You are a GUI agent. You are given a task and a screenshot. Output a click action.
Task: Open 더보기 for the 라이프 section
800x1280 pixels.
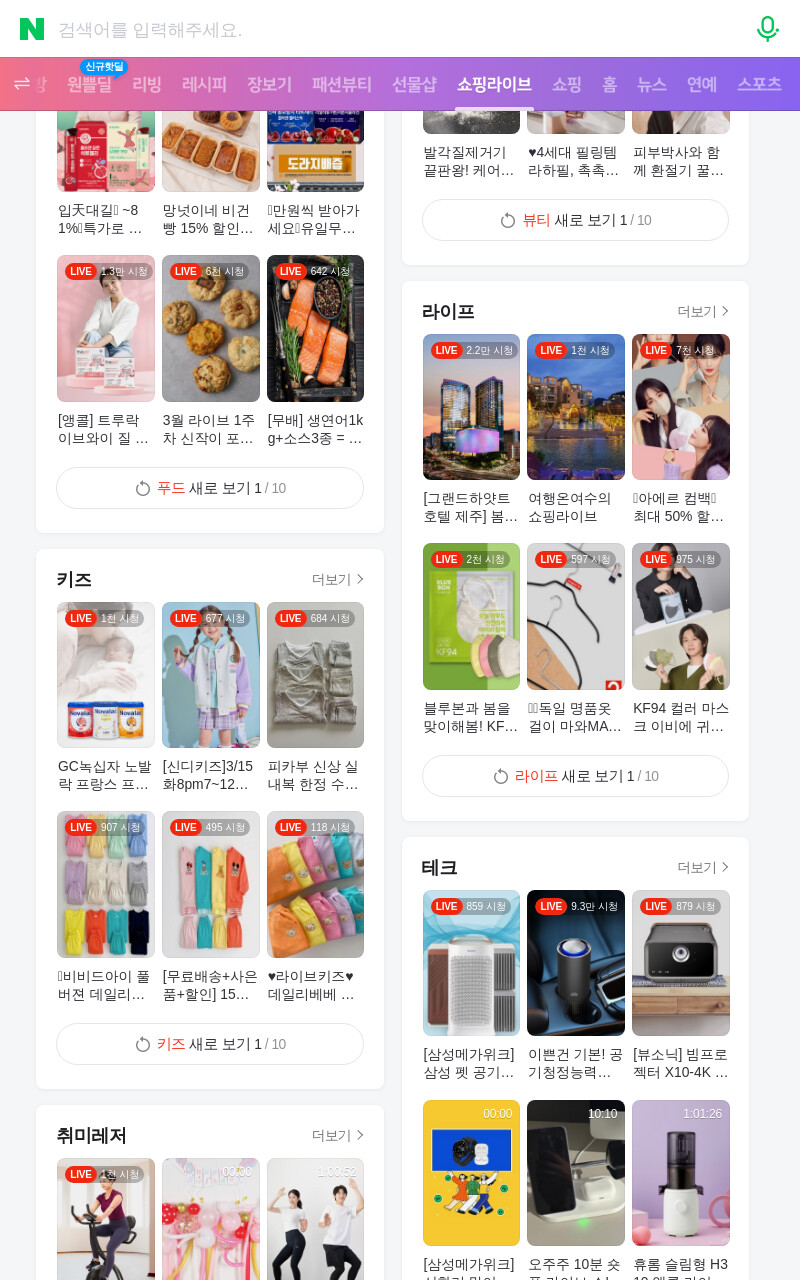click(x=703, y=311)
